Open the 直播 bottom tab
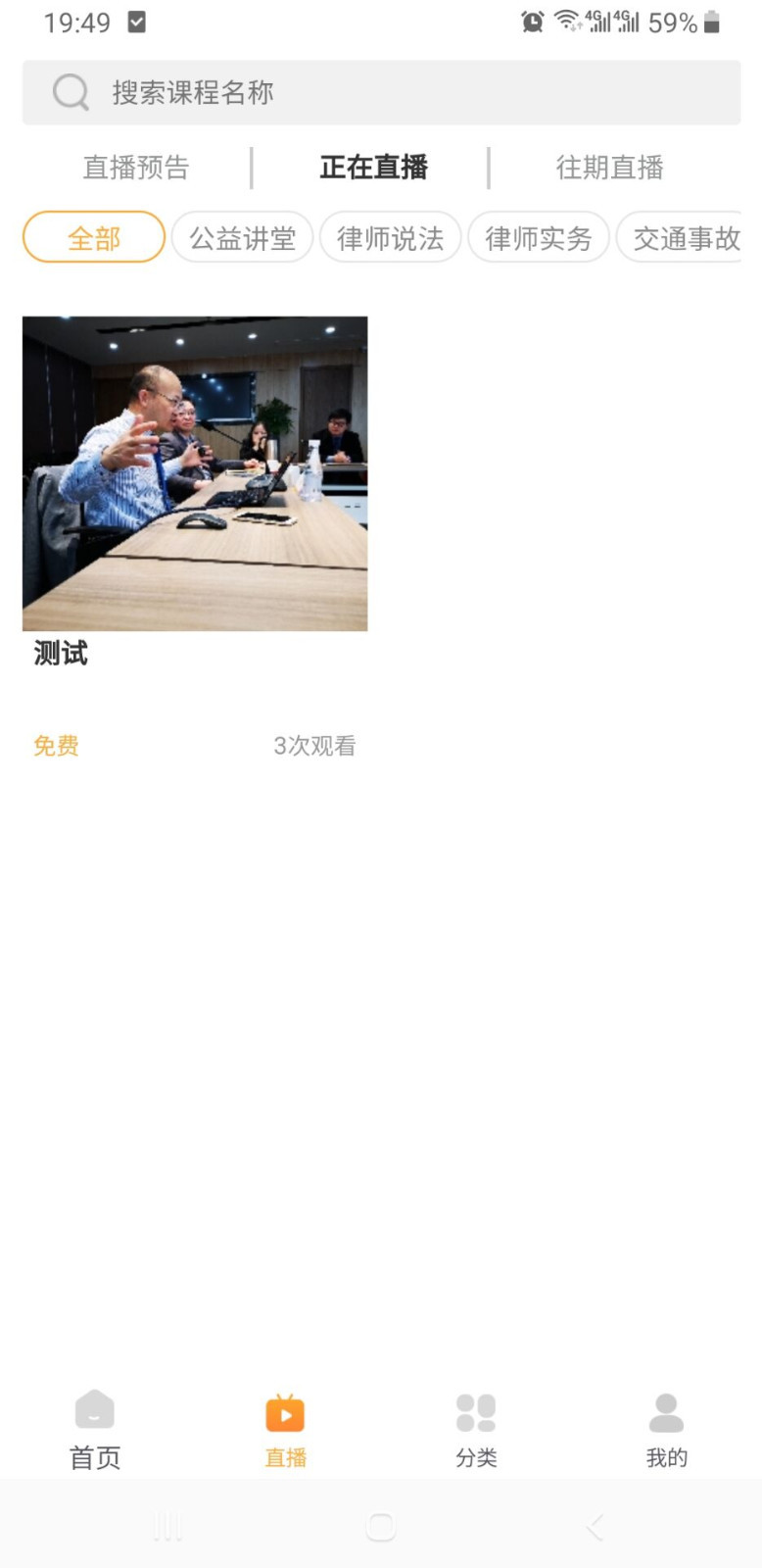The image size is (762, 1568). (x=285, y=1429)
